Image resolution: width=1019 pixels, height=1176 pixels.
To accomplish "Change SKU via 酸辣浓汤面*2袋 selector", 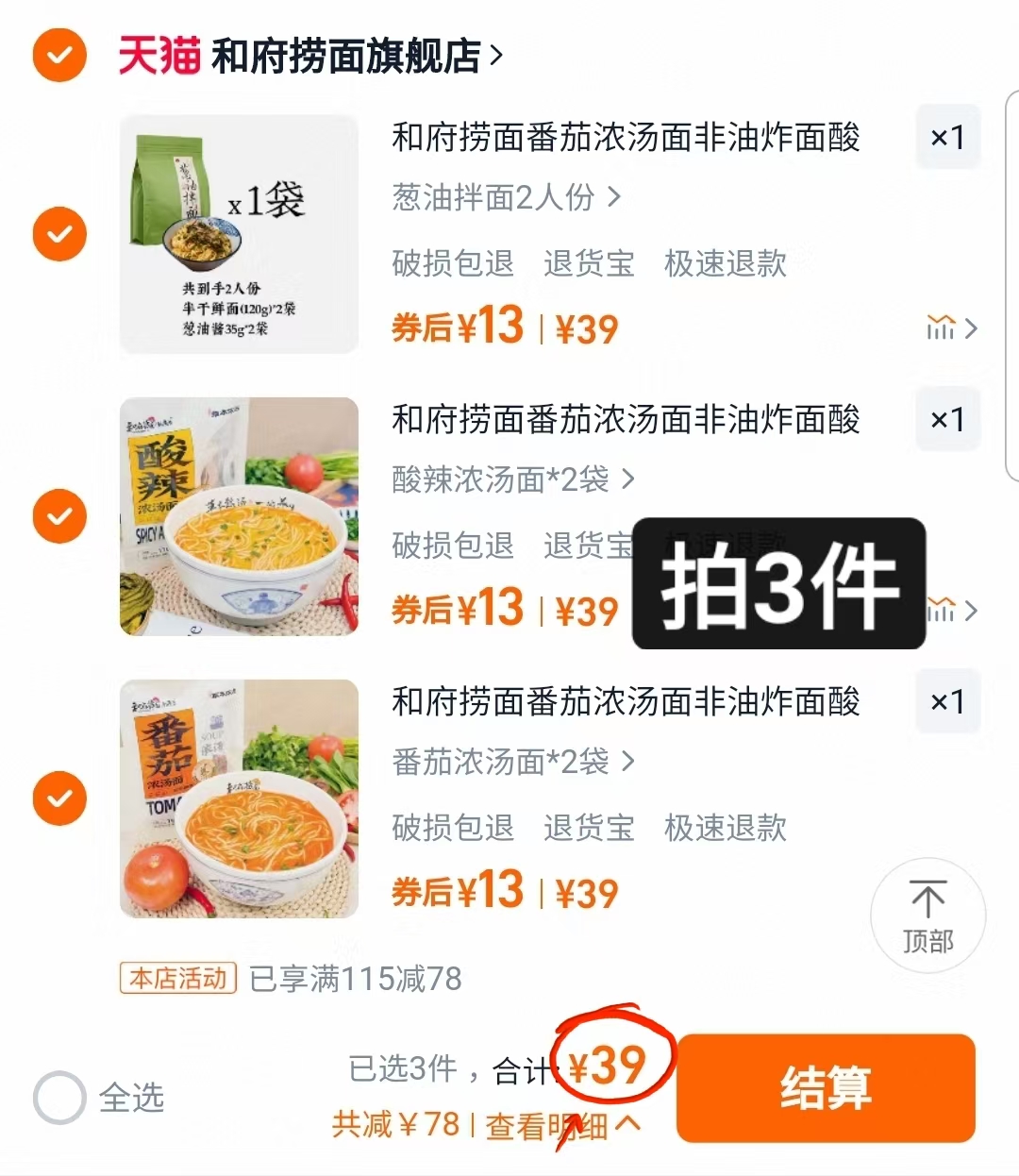I will (x=509, y=479).
